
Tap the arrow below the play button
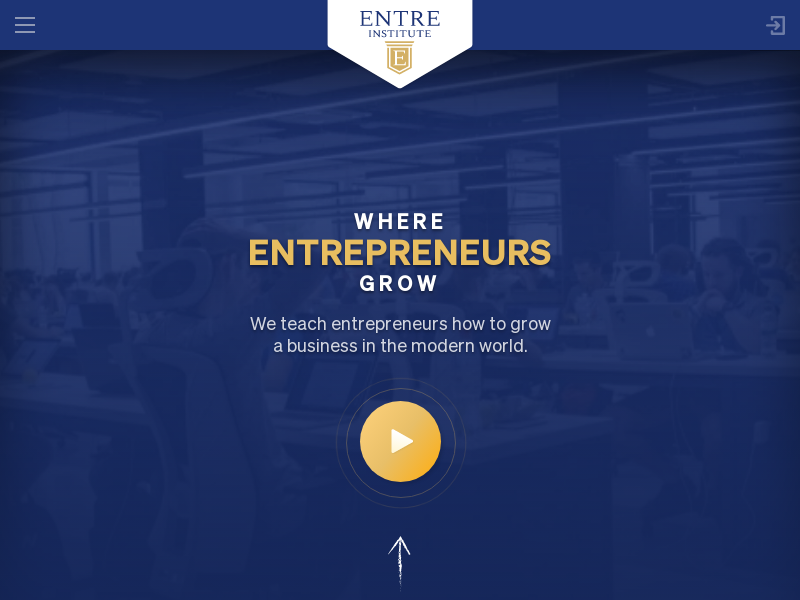[x=399, y=560]
